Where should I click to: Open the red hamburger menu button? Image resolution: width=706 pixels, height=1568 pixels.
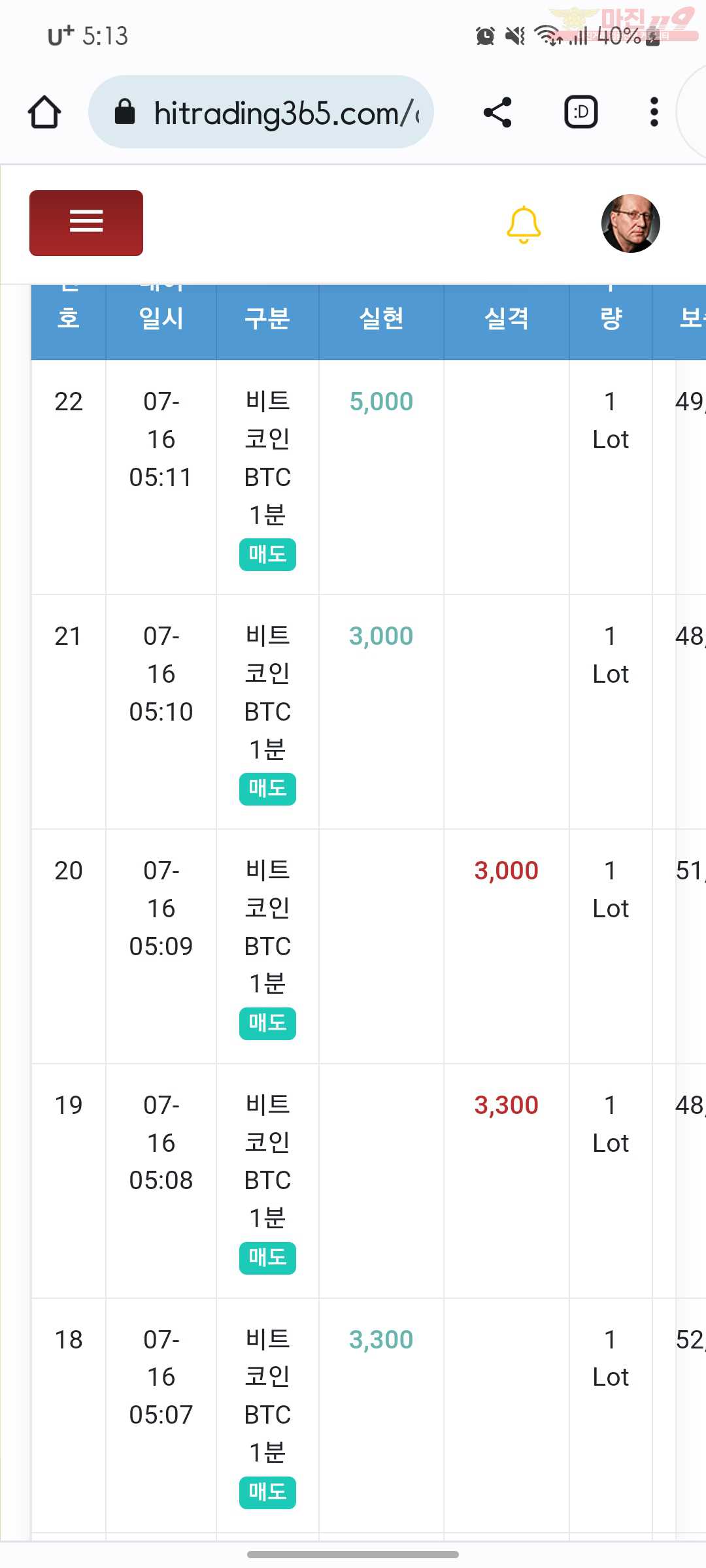(86, 223)
